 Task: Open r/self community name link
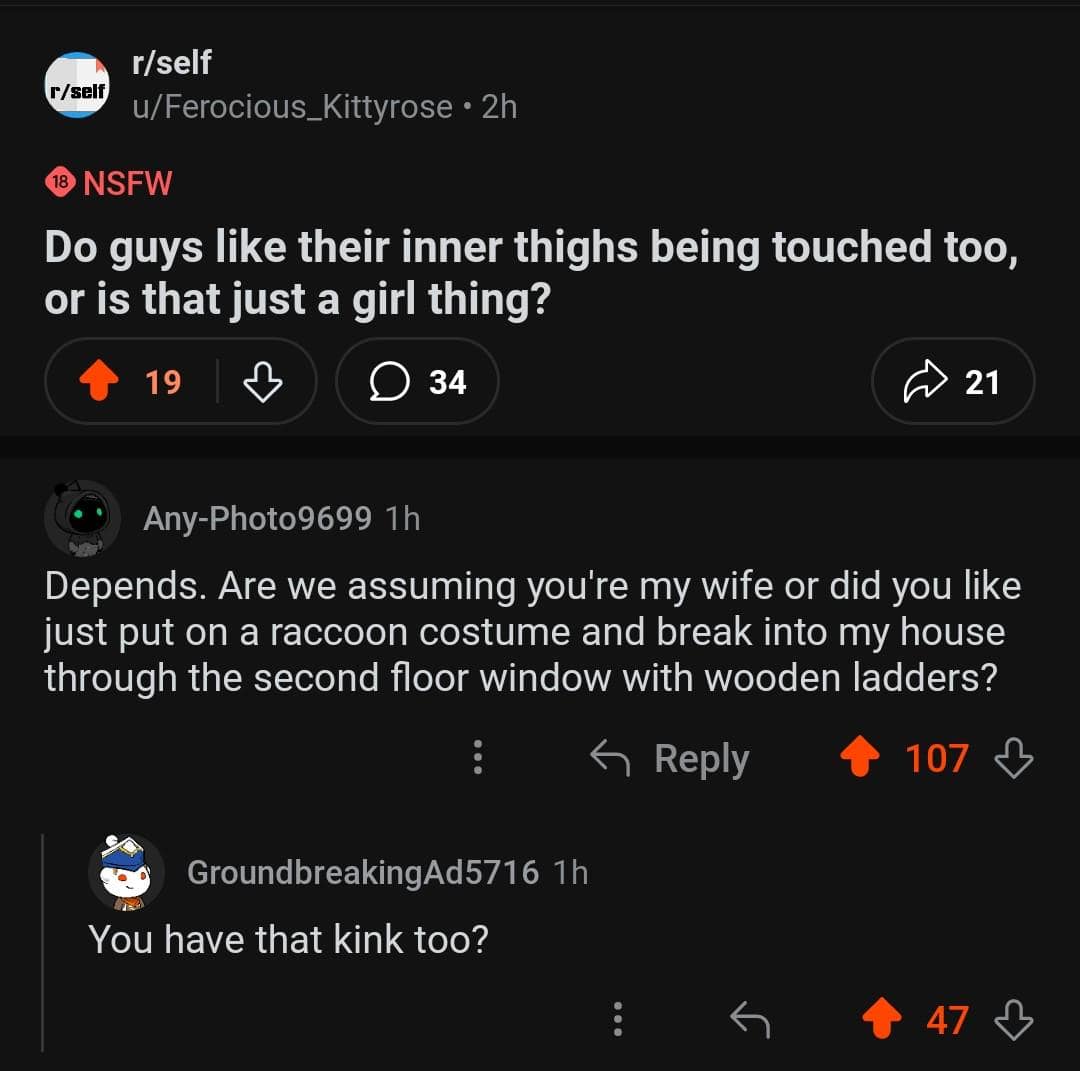pyautogui.click(x=171, y=62)
